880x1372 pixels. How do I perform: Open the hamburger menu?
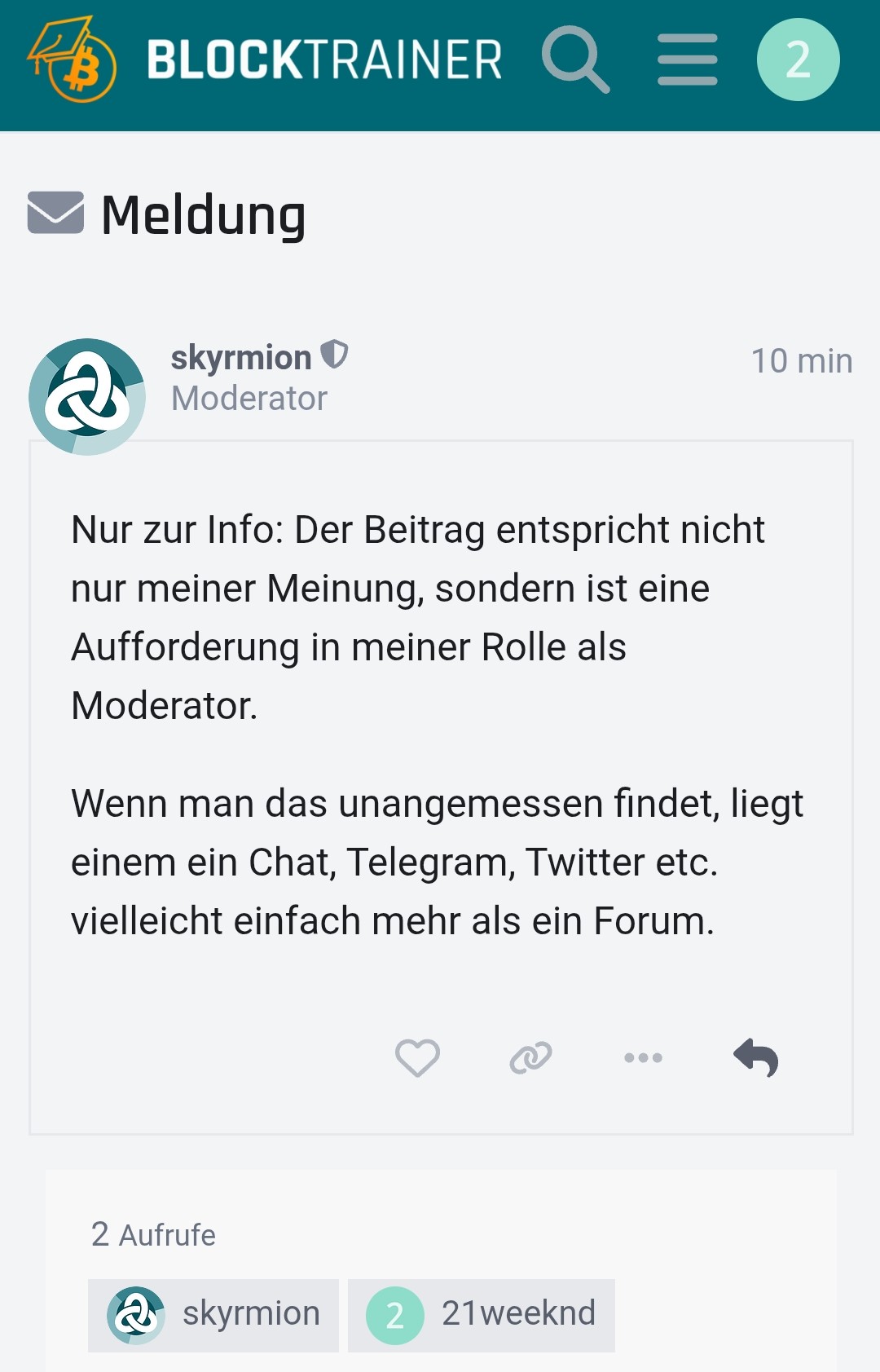click(687, 60)
